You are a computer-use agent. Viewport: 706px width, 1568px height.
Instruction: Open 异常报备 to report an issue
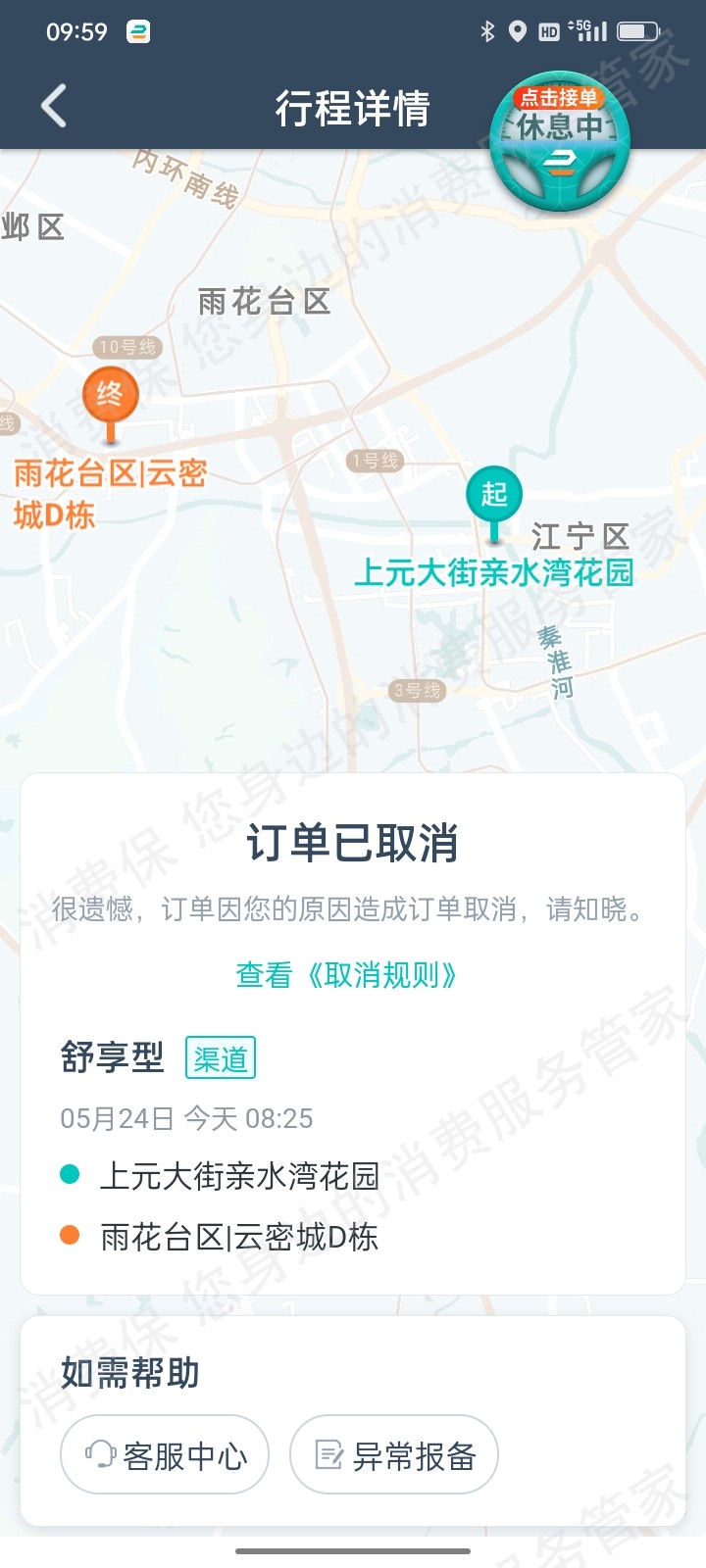click(x=393, y=1455)
